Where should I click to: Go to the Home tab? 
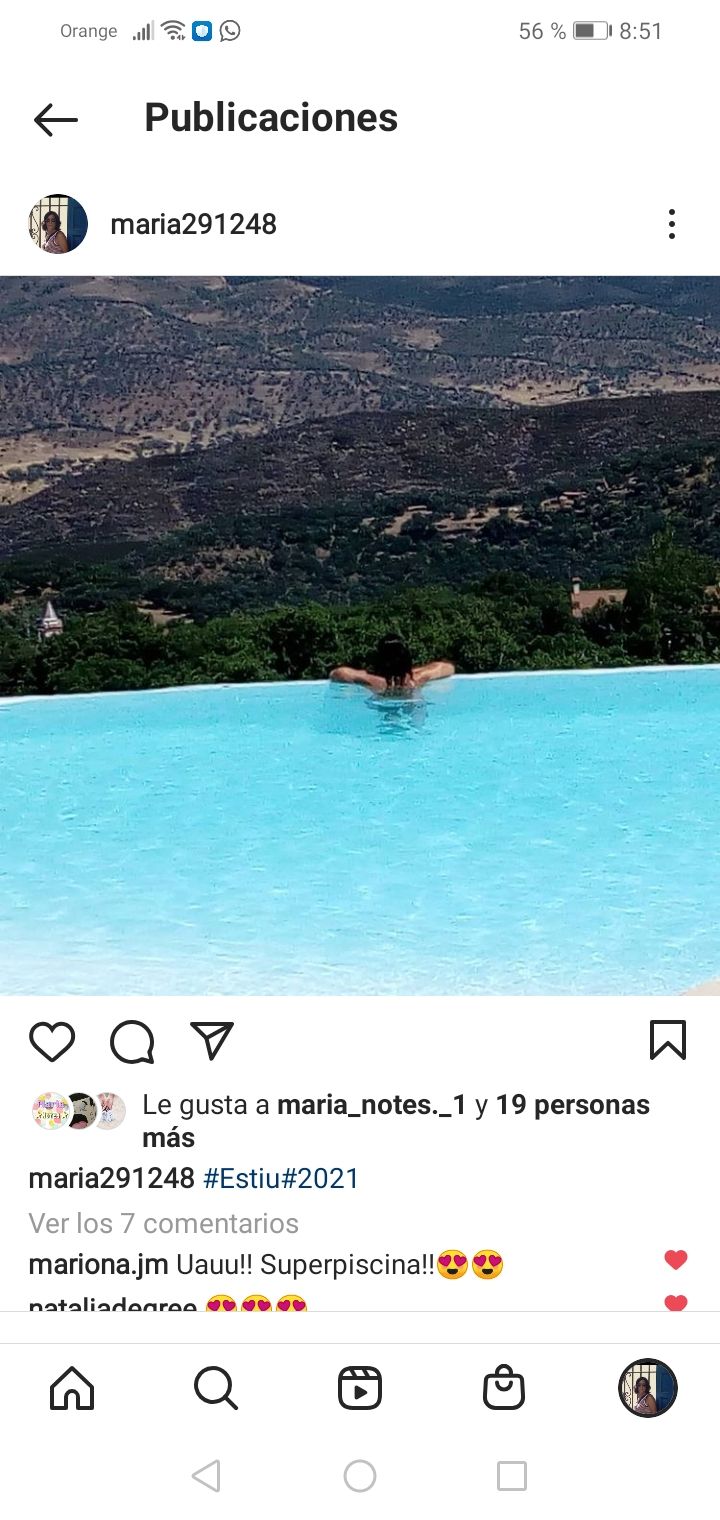tap(72, 1388)
